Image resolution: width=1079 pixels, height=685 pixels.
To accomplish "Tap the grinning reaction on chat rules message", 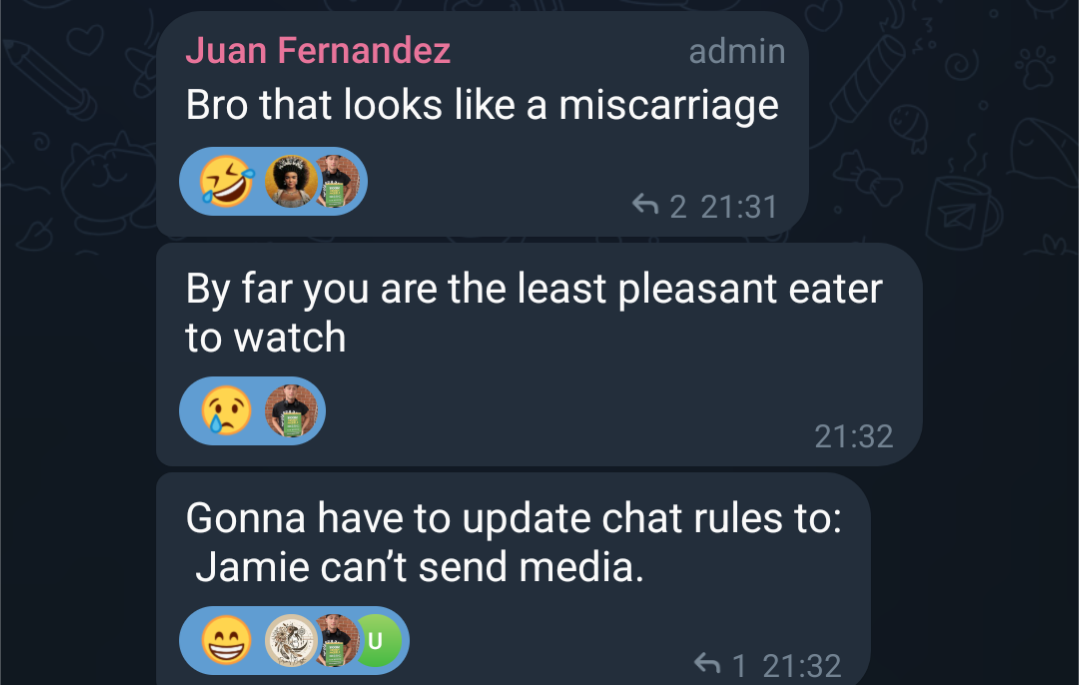I will click(x=226, y=641).
